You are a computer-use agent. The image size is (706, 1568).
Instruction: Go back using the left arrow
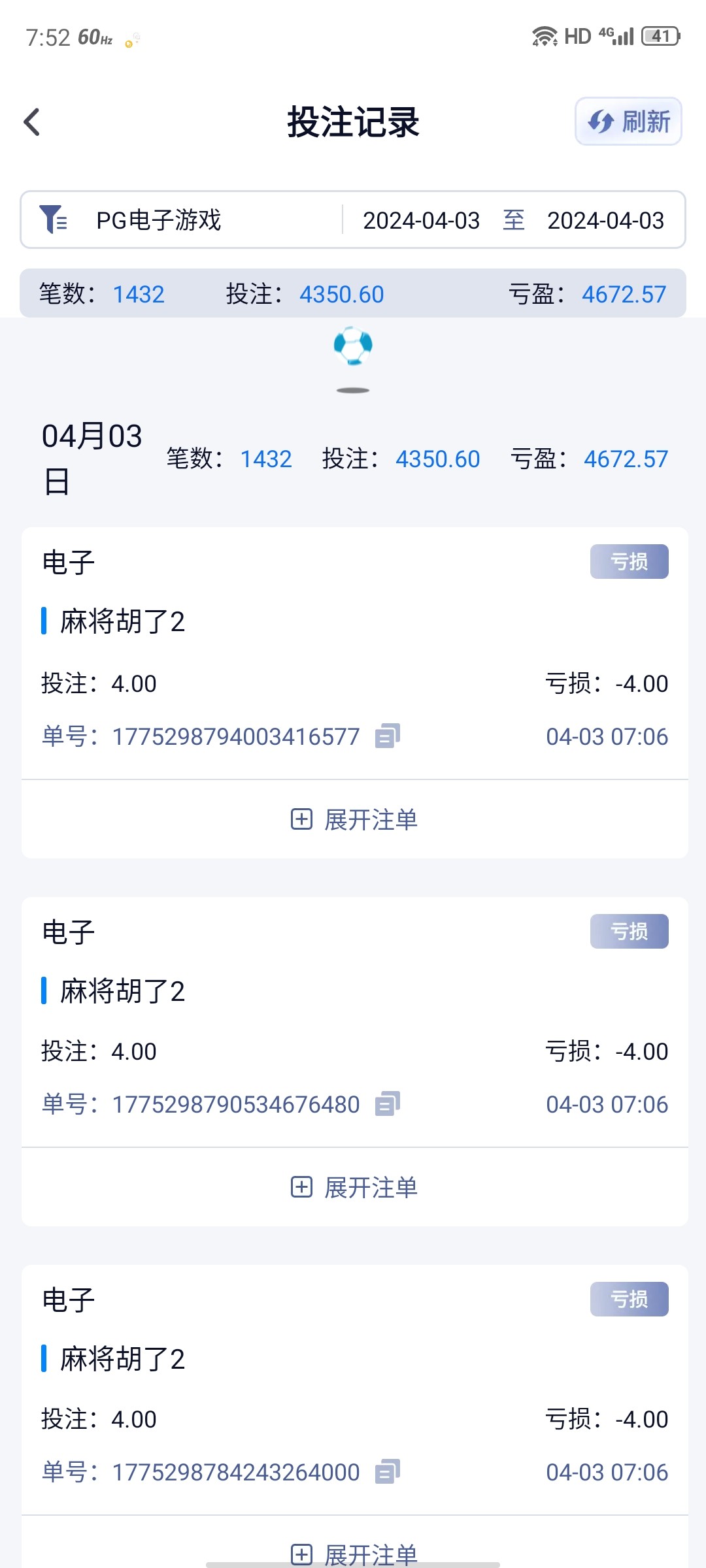point(31,122)
